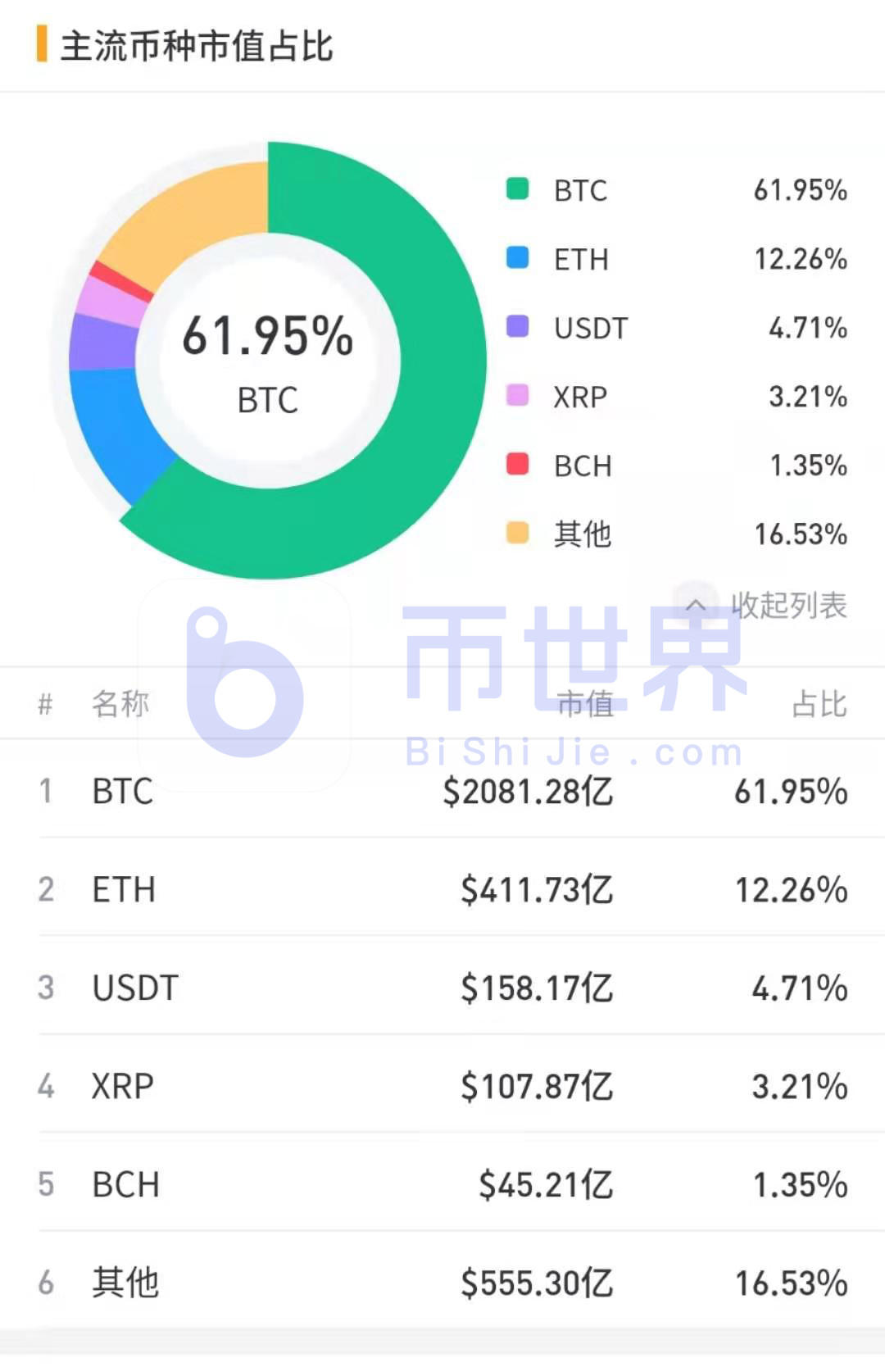The image size is (885, 1372).
Task: Click the red BCH legend swatch
Action: click(517, 466)
